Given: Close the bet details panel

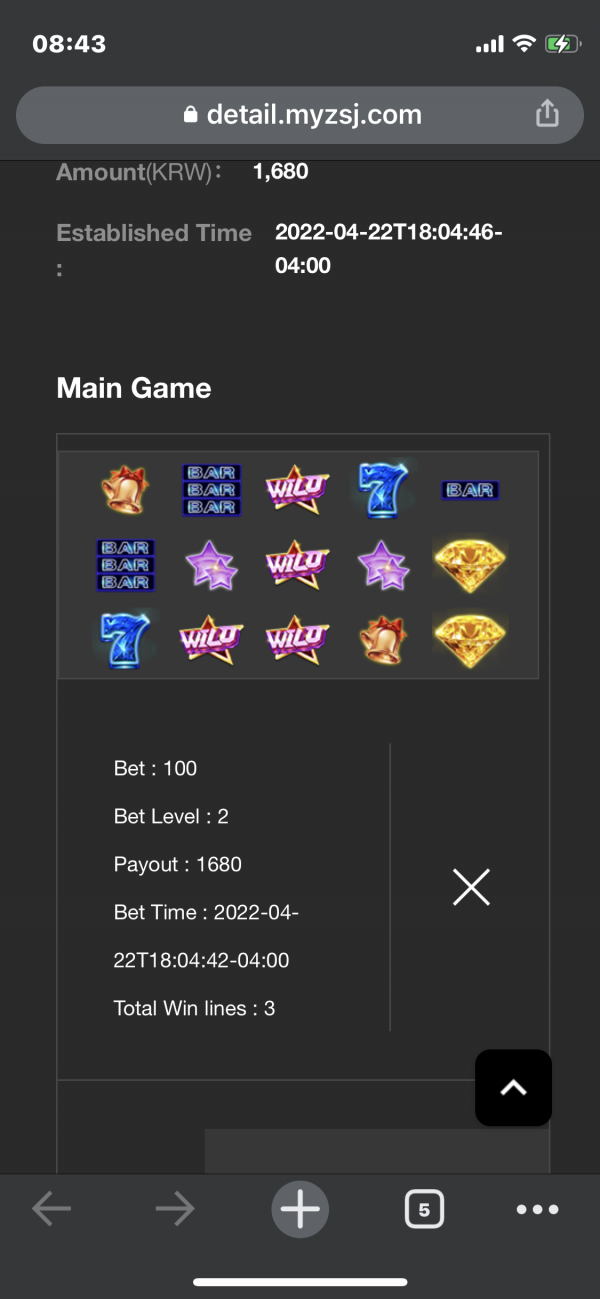Looking at the screenshot, I should [471, 887].
